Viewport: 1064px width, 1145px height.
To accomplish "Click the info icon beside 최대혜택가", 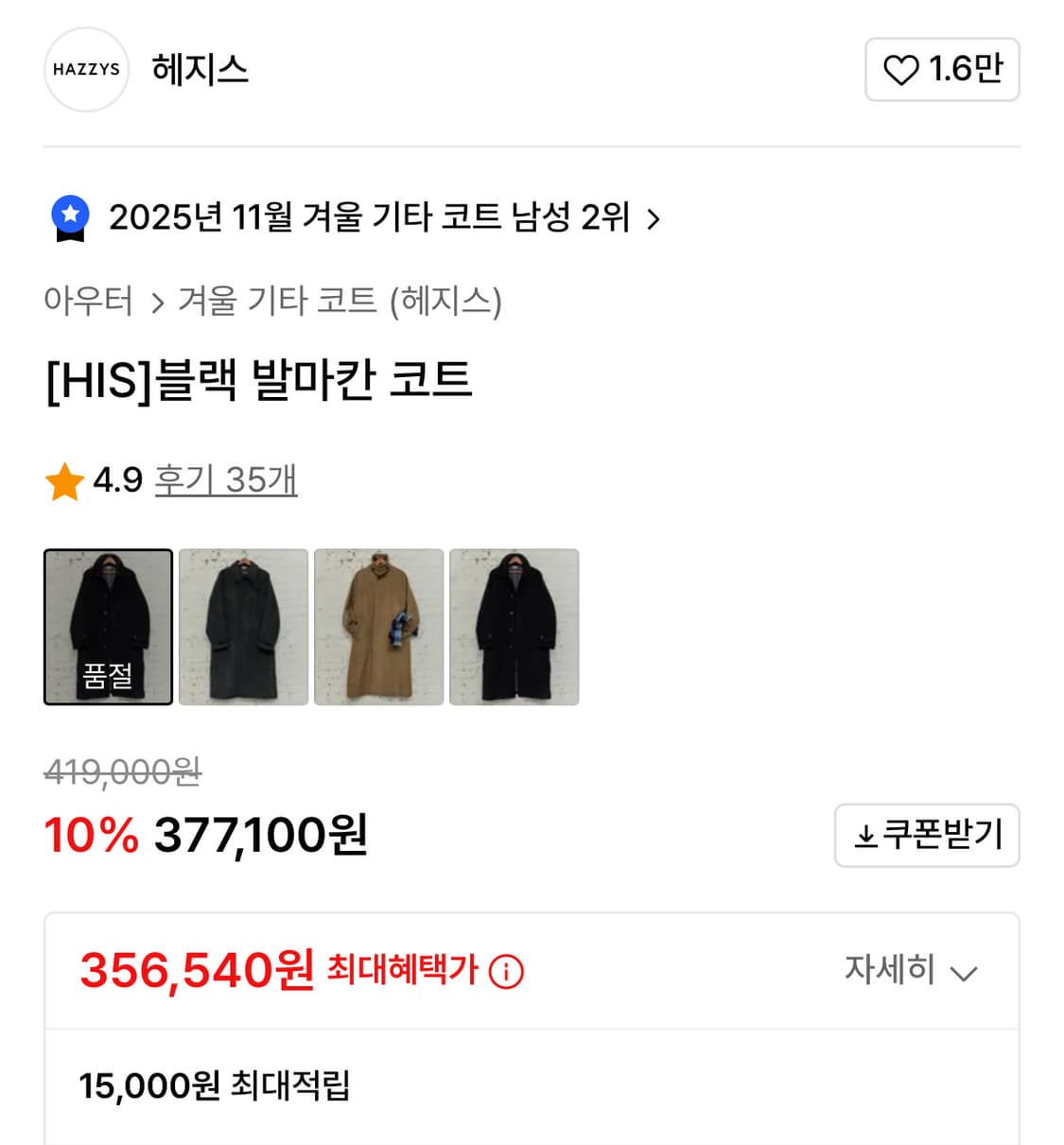I will (x=507, y=970).
